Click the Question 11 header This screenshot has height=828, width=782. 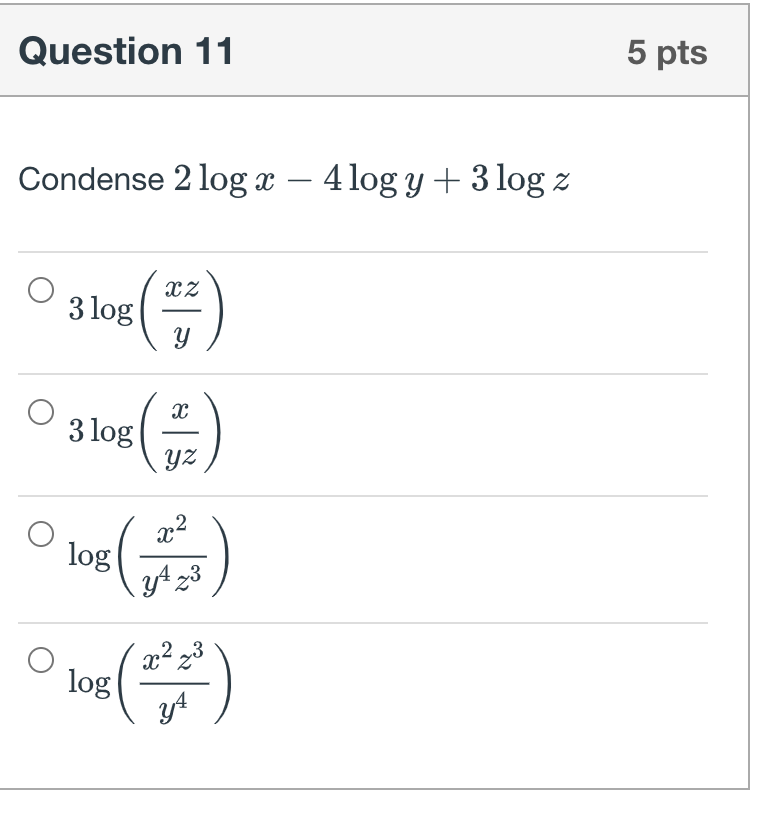(128, 51)
